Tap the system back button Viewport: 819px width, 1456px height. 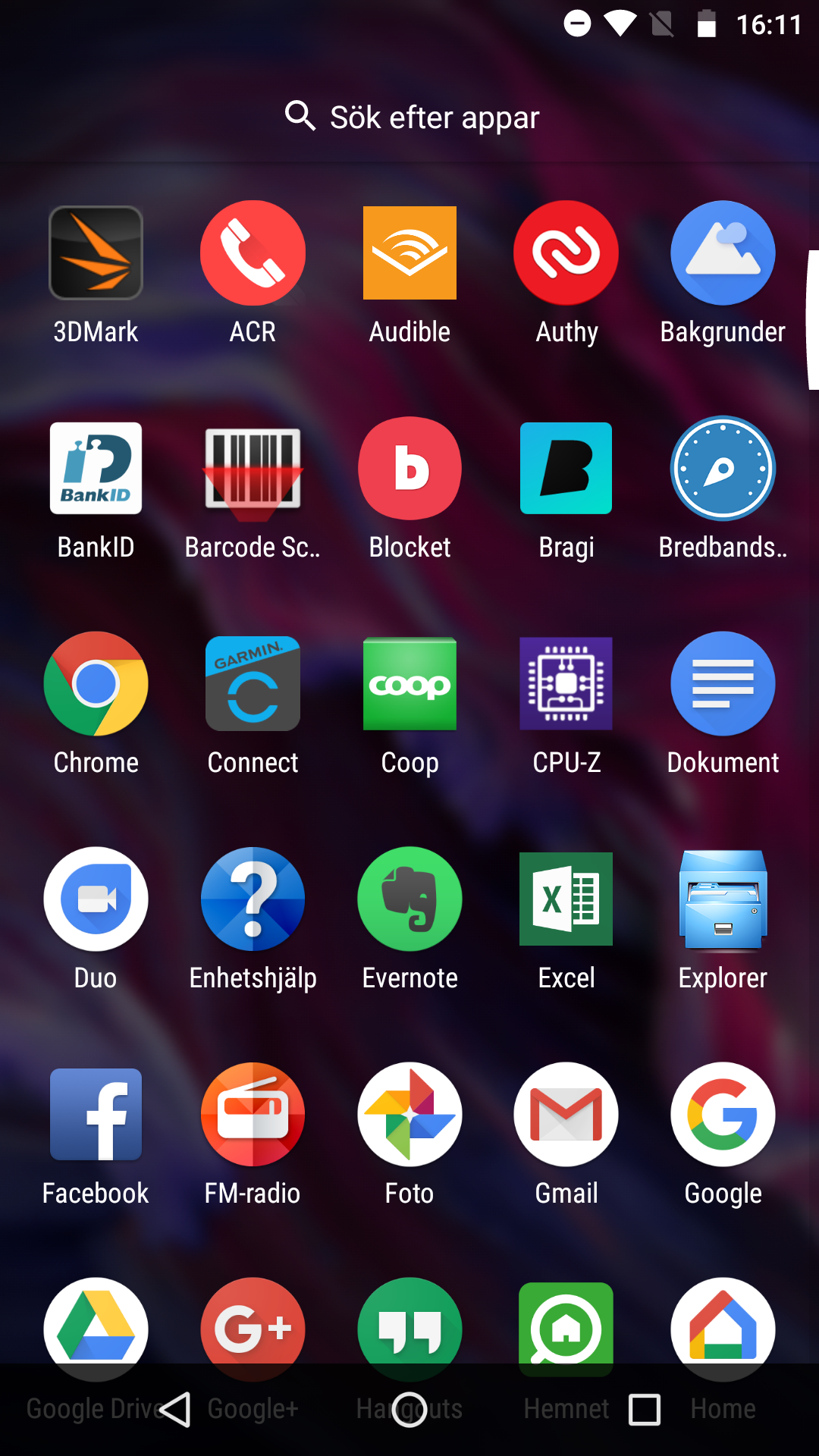point(175,1410)
